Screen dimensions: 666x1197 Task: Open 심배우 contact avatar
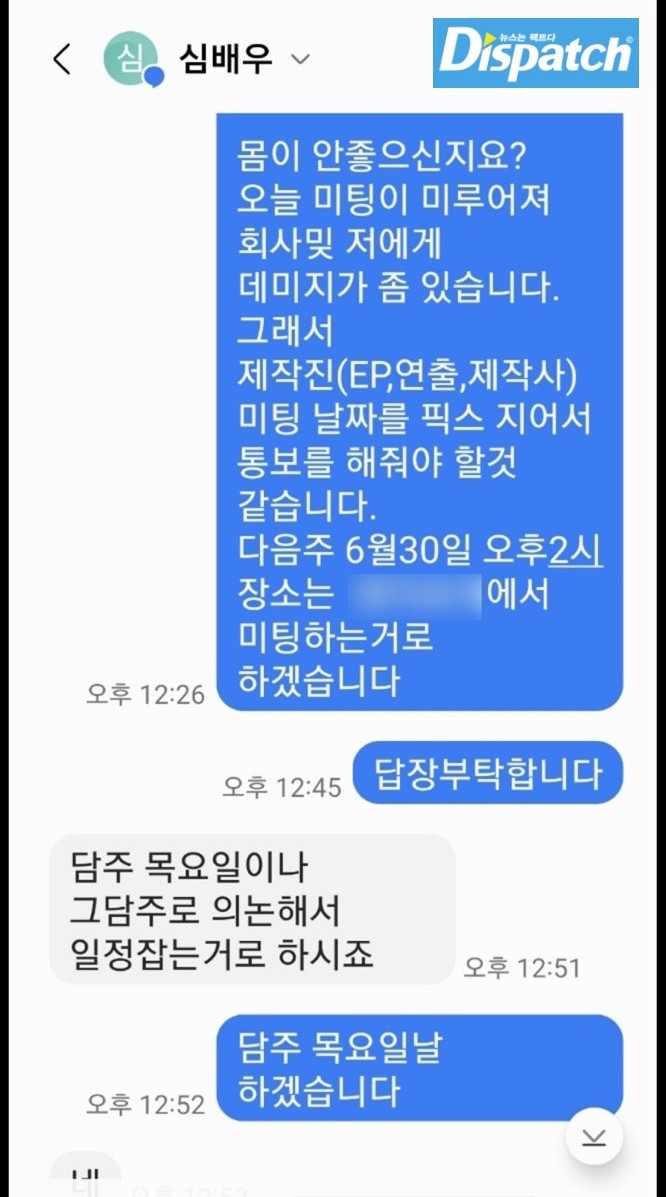point(130,59)
